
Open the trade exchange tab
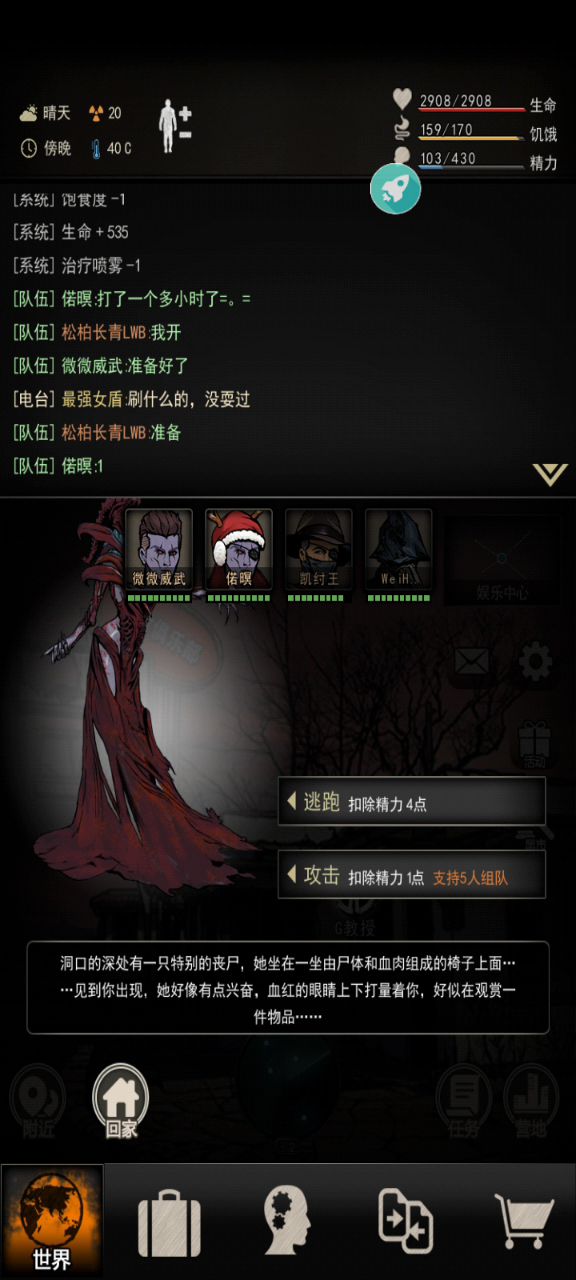(405, 1222)
